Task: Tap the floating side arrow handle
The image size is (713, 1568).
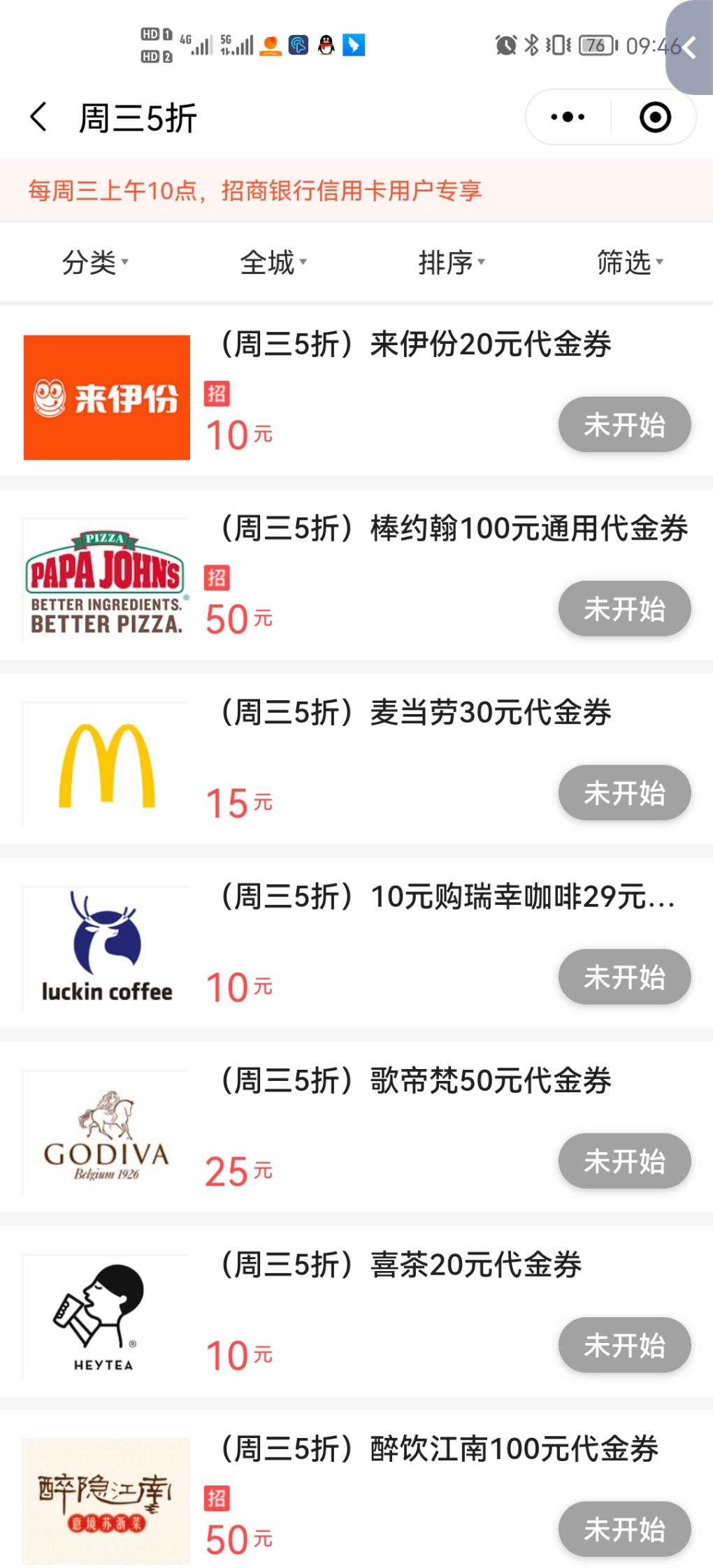Action: pos(689,48)
